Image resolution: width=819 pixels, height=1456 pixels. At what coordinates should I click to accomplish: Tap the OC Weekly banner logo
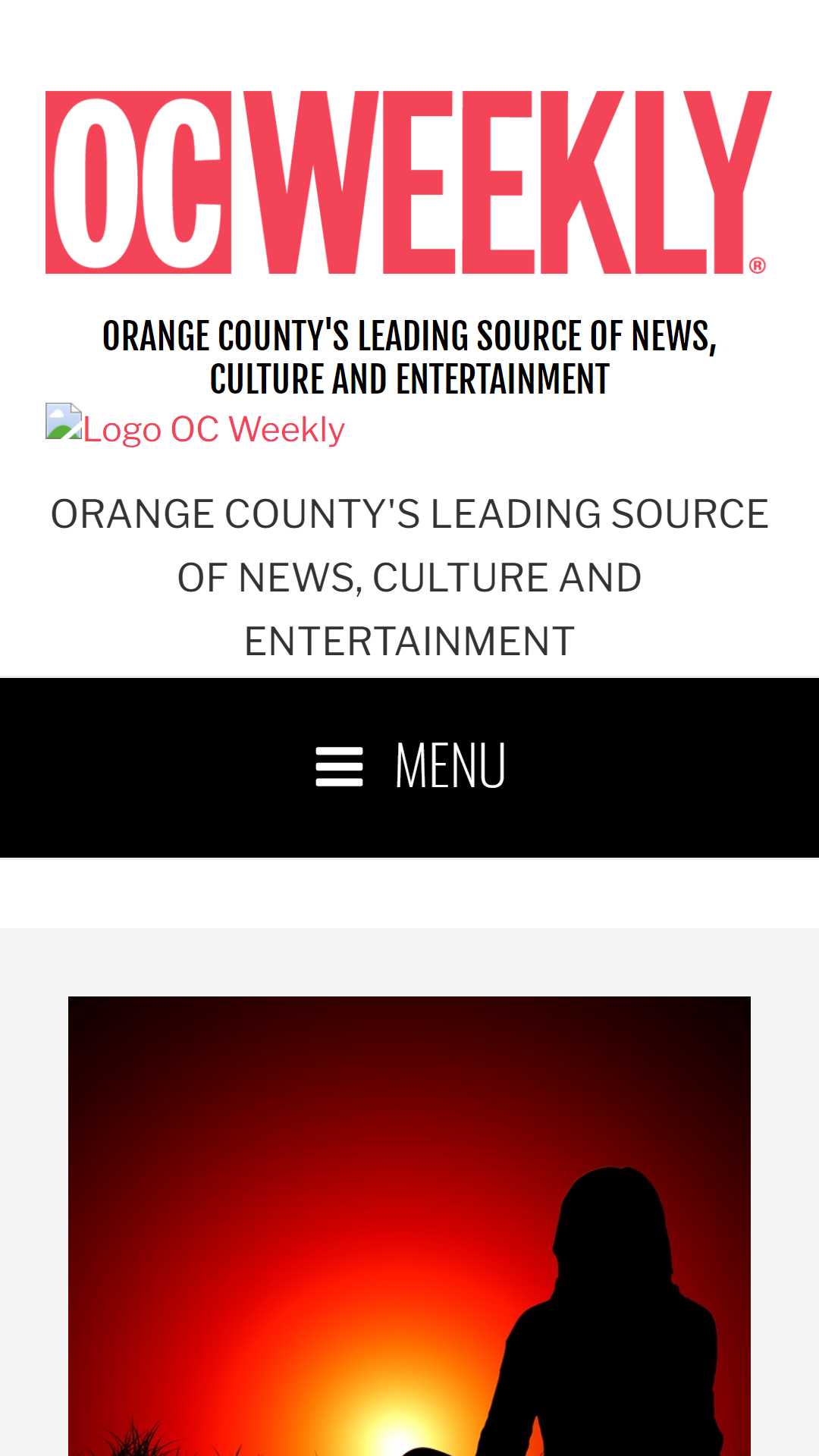pyautogui.click(x=409, y=182)
